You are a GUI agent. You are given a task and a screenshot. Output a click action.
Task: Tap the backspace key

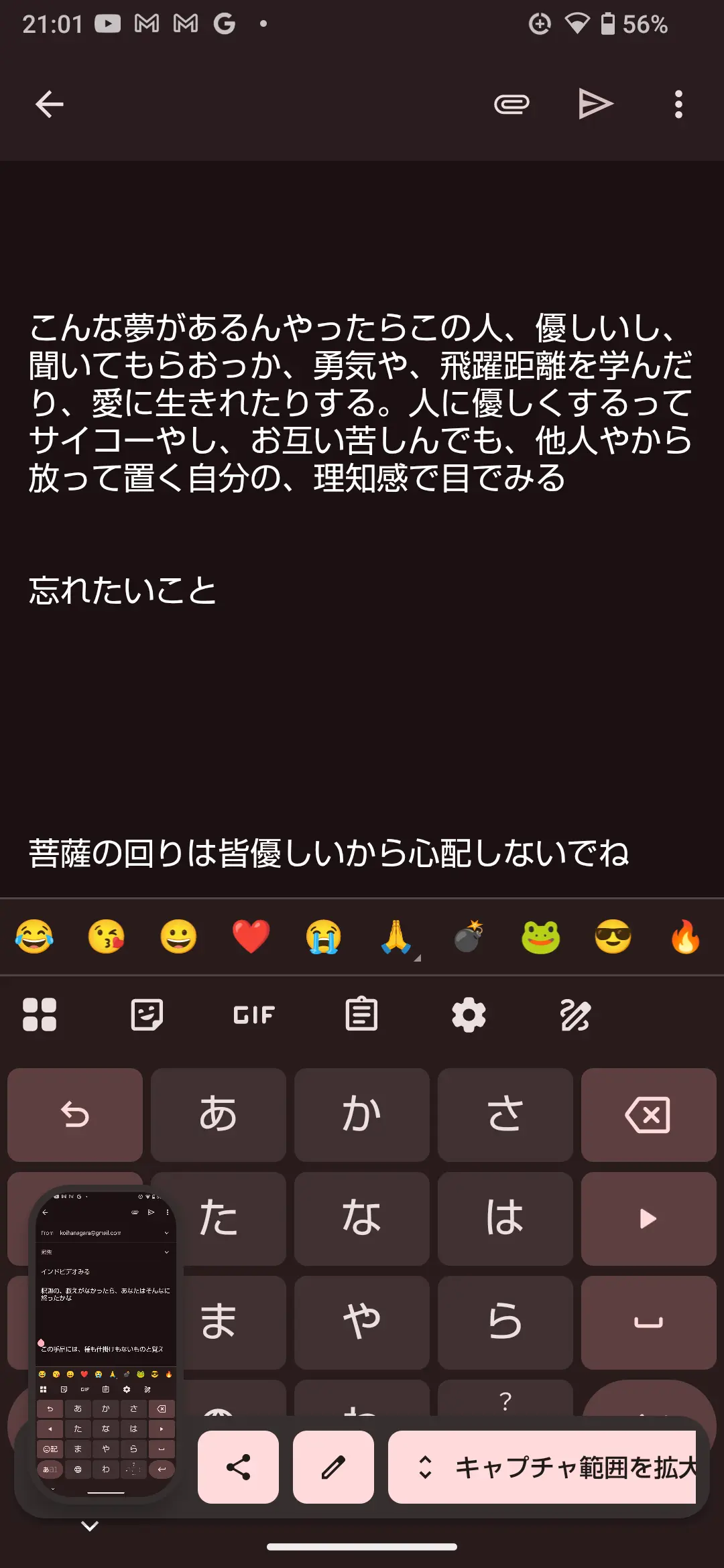(x=648, y=1115)
